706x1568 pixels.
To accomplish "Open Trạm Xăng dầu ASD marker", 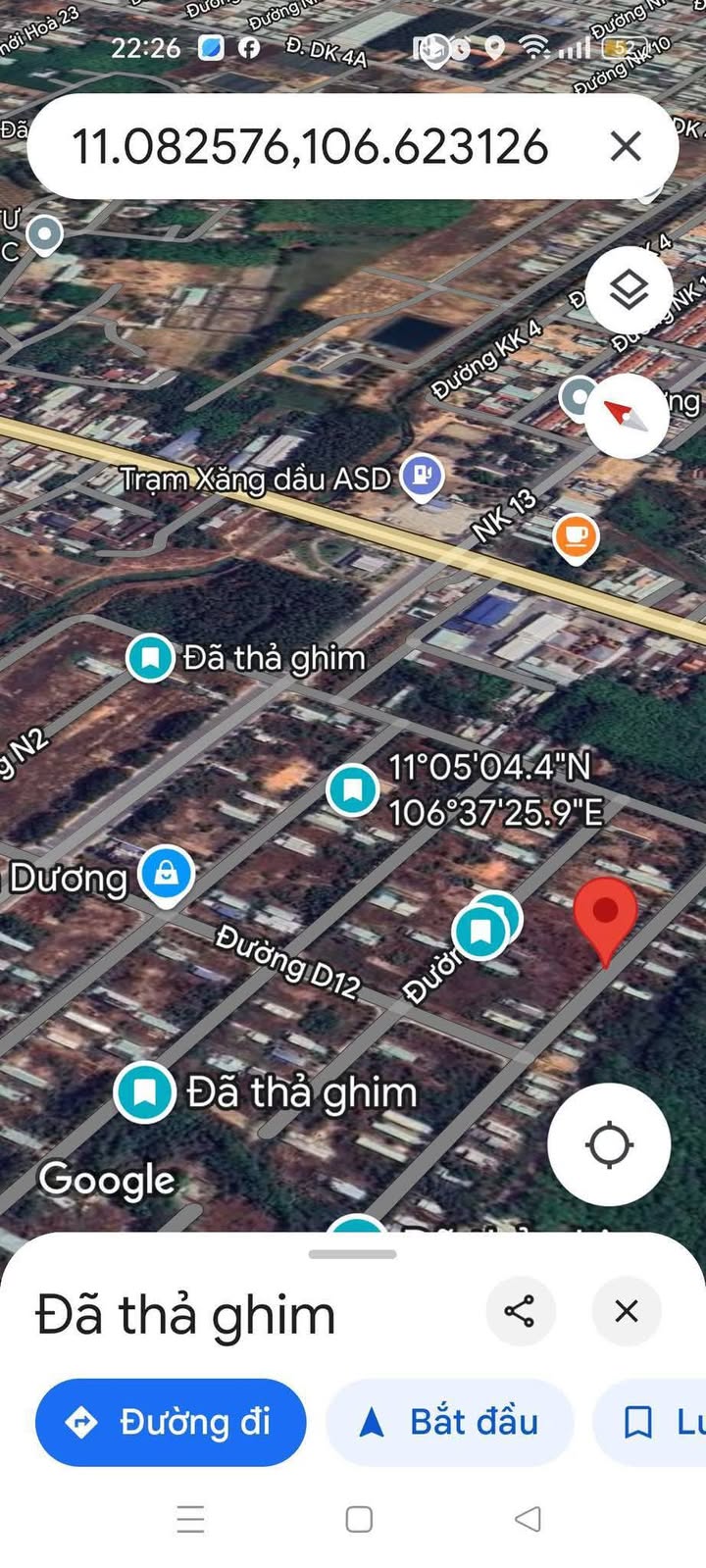I will tap(423, 478).
